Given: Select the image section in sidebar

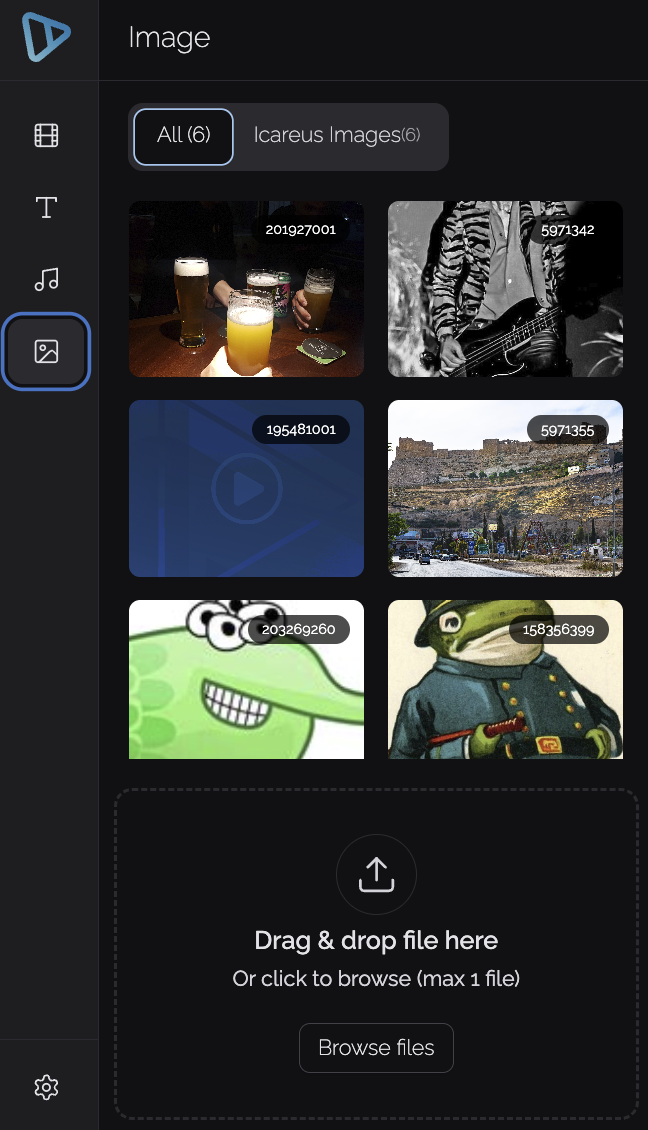Looking at the screenshot, I should 46,351.
